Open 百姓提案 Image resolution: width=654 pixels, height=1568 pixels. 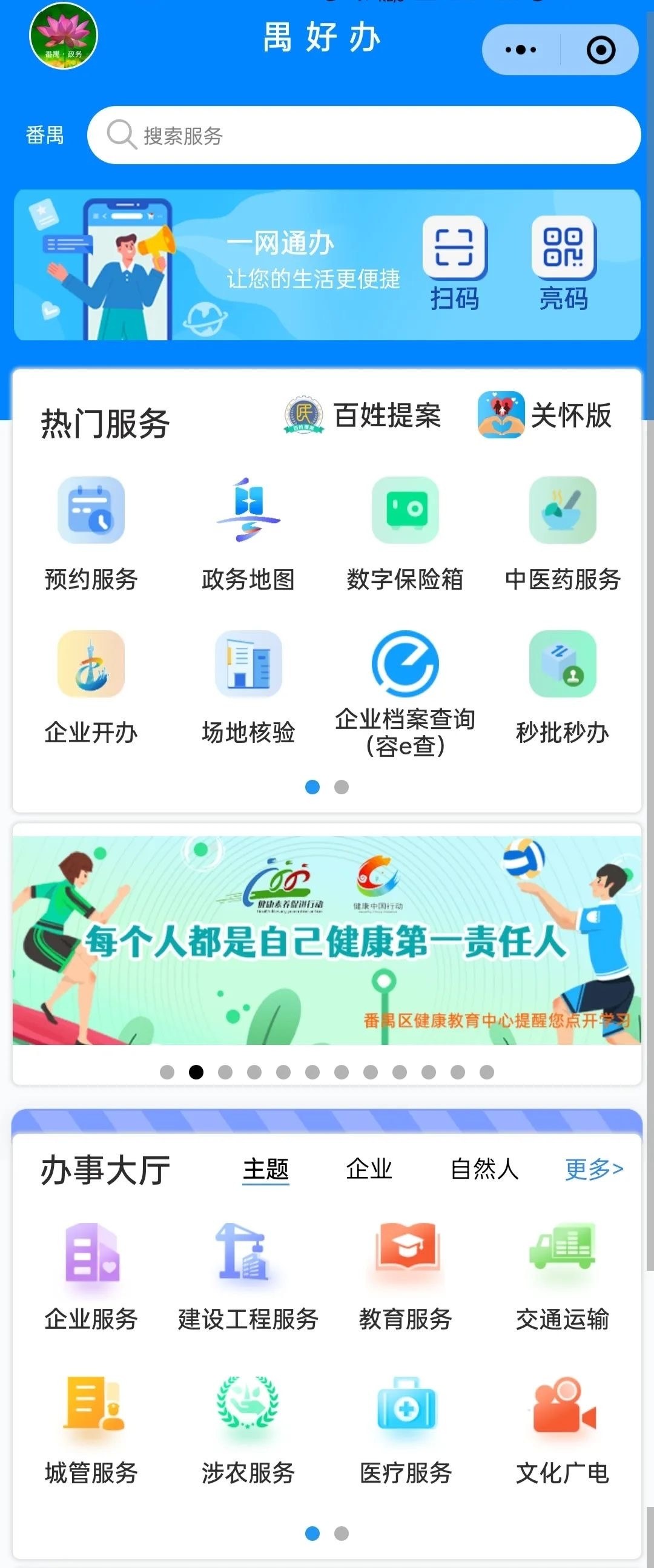click(x=363, y=416)
